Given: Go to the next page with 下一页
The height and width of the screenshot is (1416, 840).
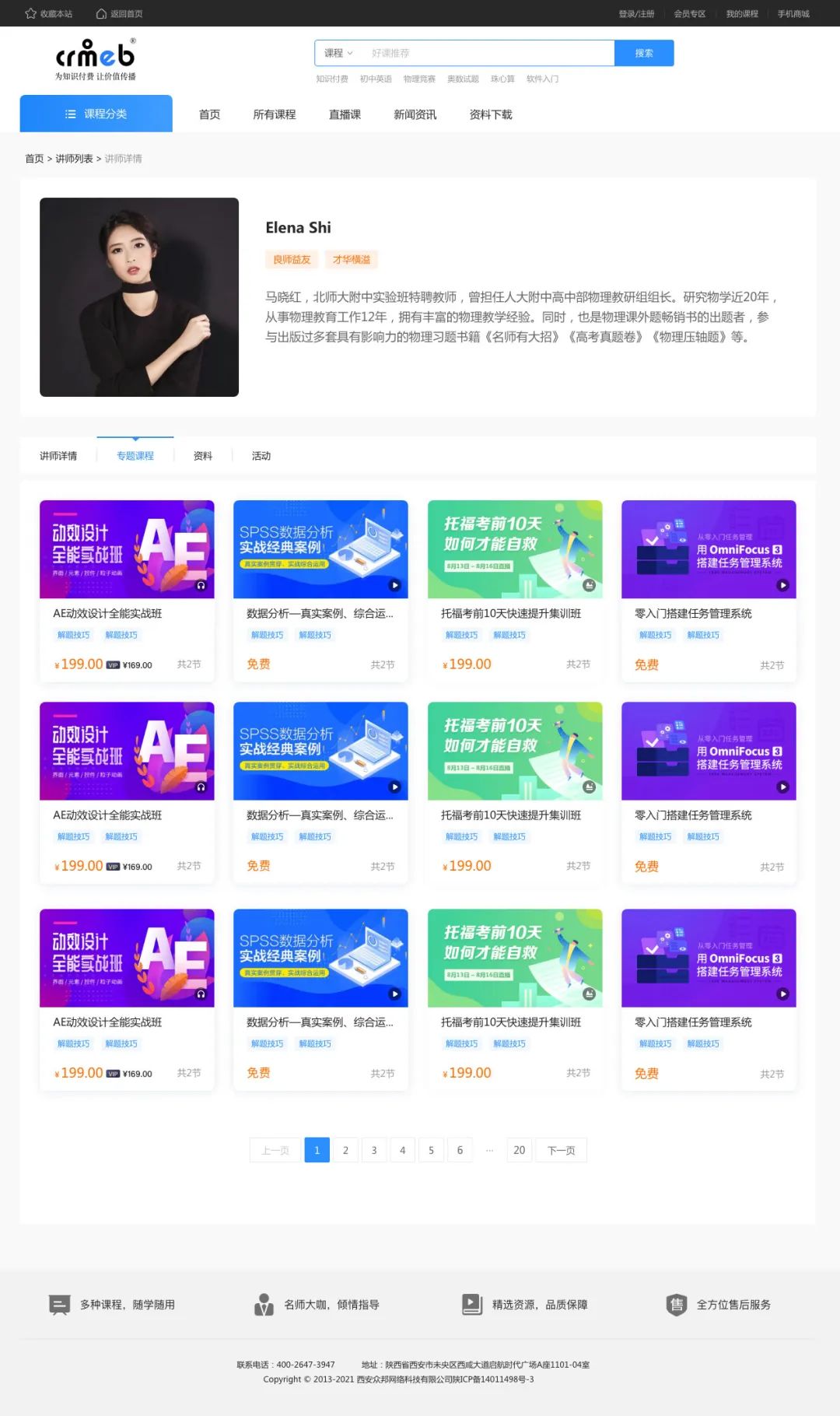Looking at the screenshot, I should coord(561,1150).
